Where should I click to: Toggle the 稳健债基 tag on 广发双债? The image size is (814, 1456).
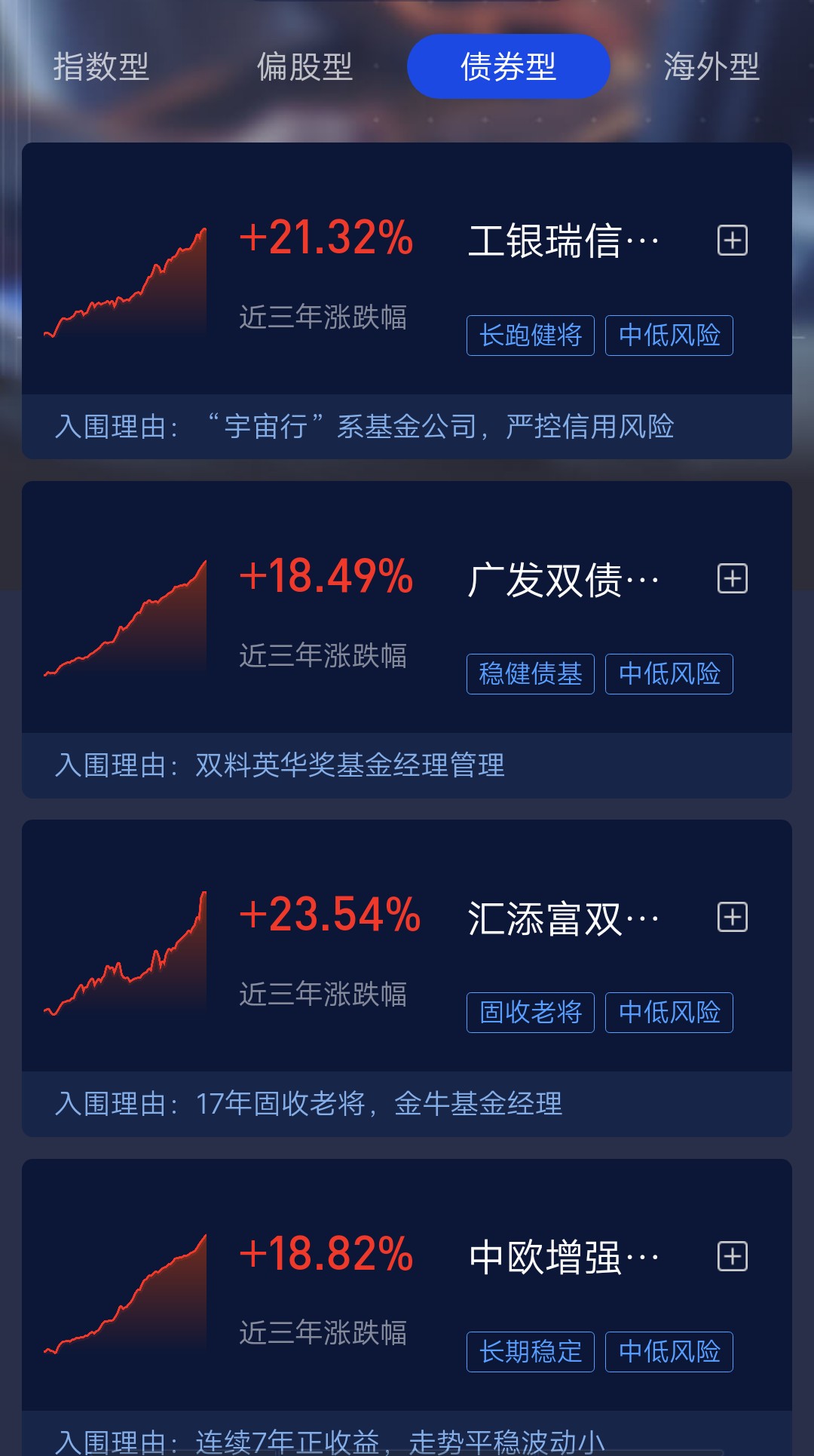(530, 674)
